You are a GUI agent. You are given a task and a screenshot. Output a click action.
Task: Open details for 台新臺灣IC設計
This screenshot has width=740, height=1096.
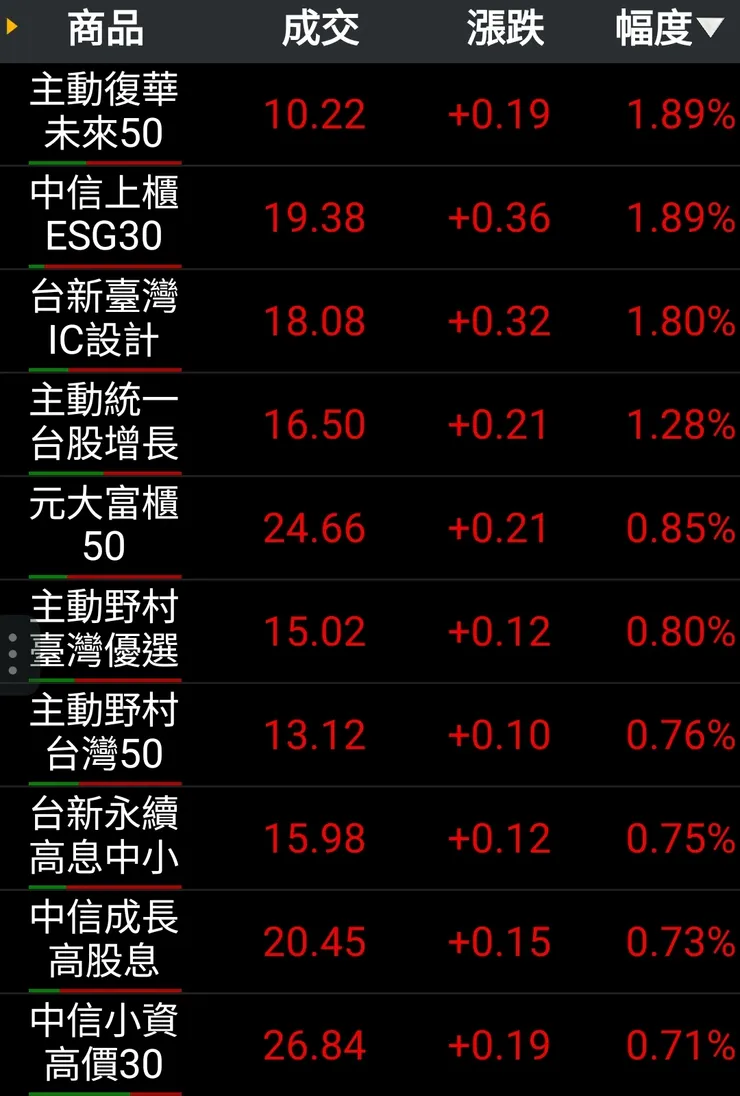(106, 320)
